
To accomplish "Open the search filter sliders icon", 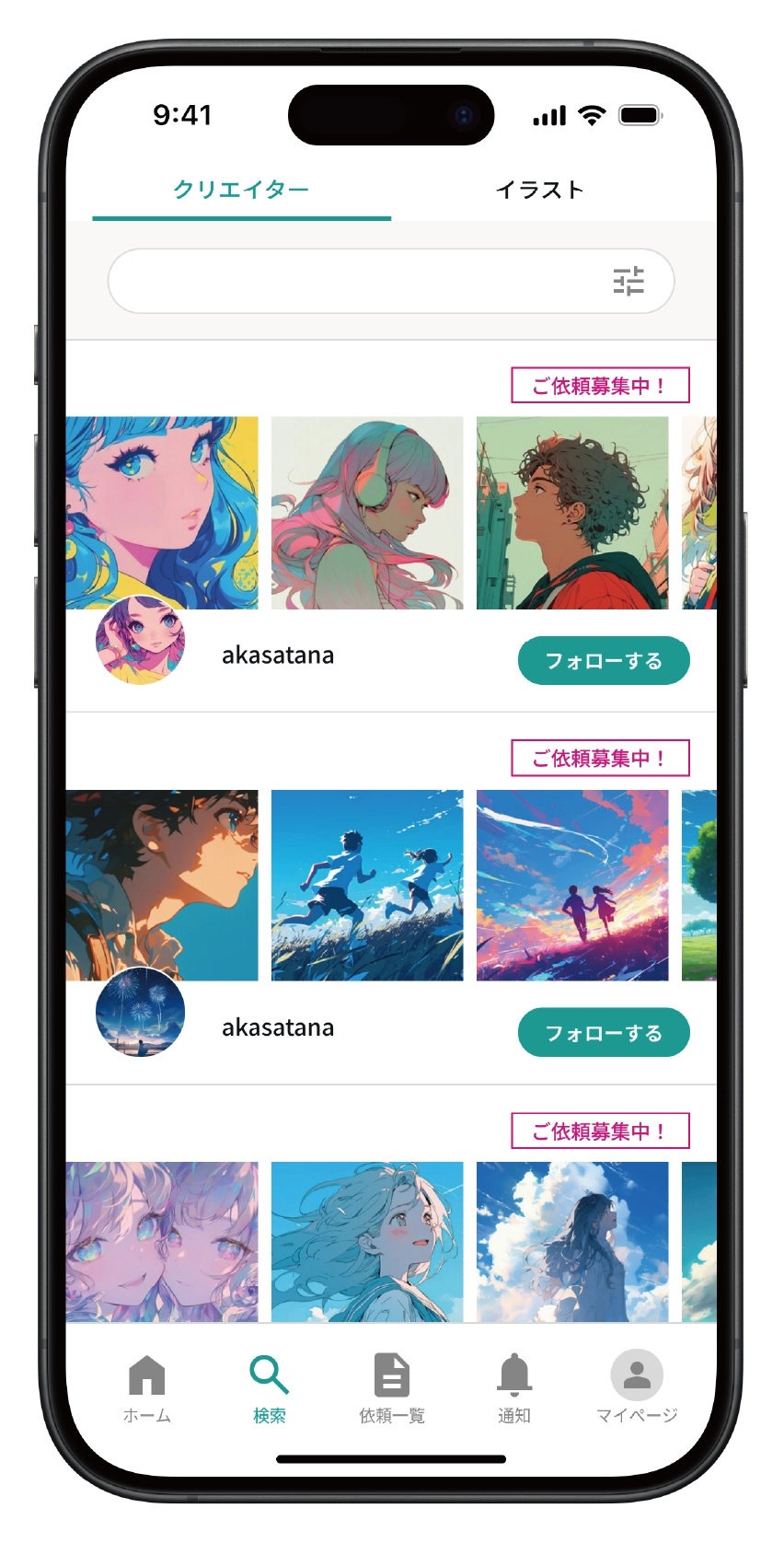I will (x=628, y=281).
